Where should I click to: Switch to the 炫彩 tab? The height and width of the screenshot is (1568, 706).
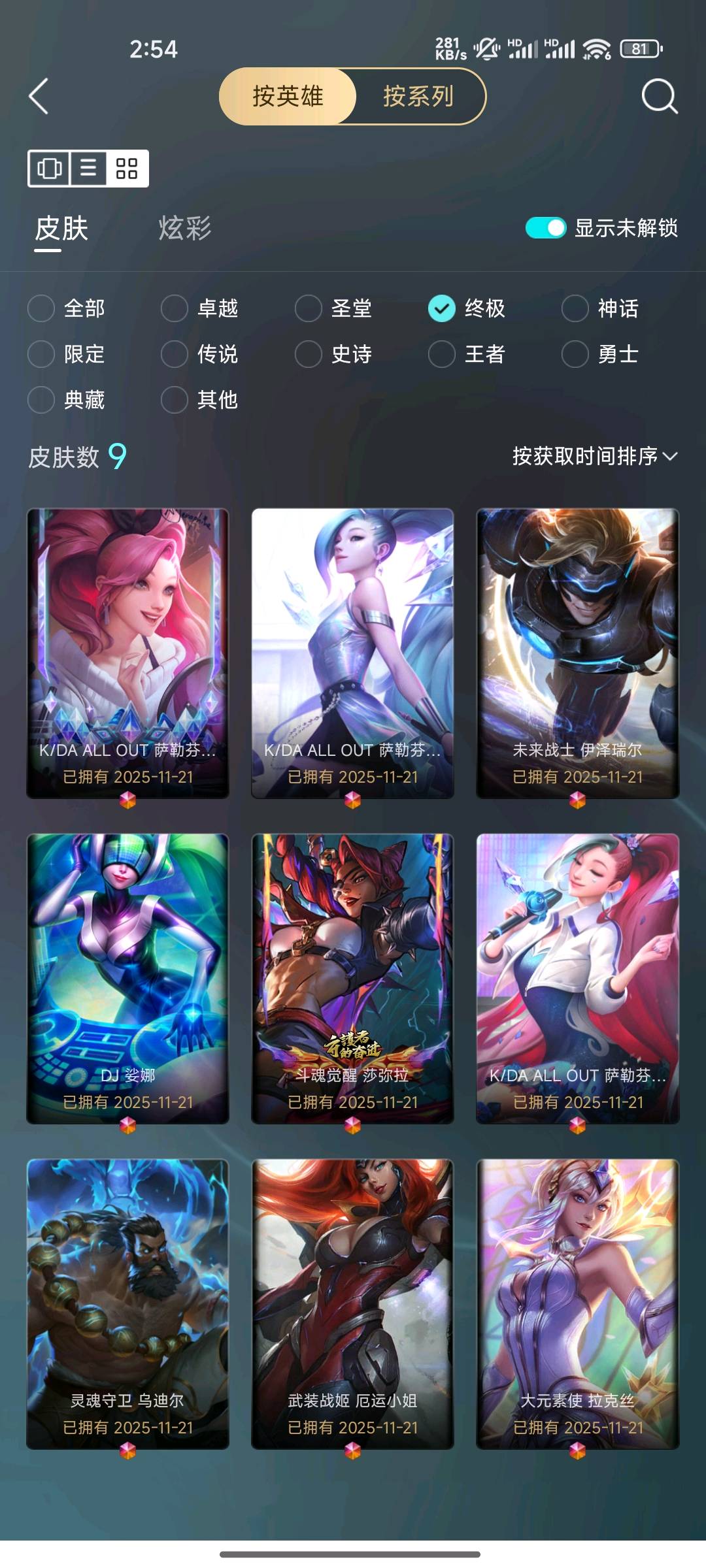point(185,229)
